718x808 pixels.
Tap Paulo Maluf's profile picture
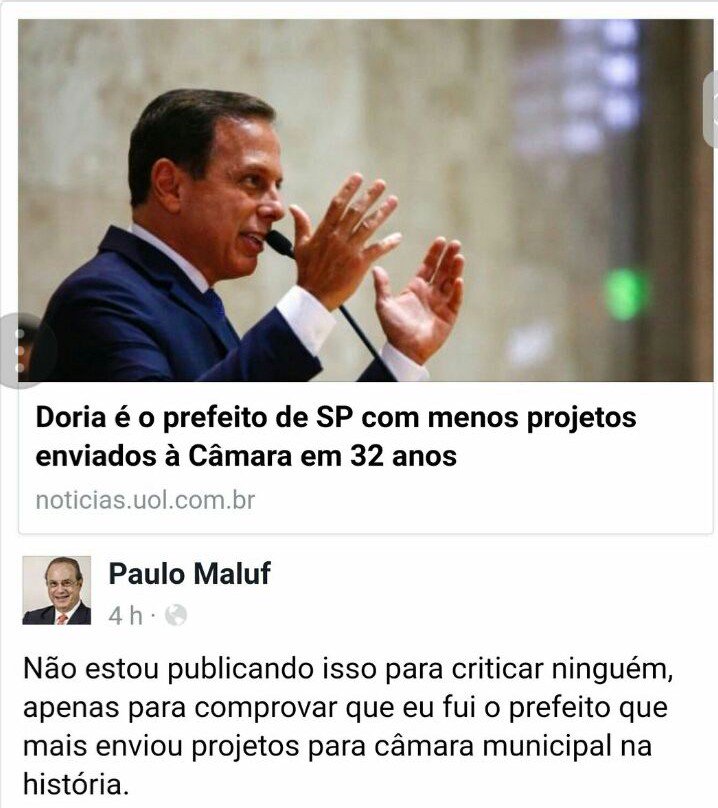pyautogui.click(x=56, y=590)
